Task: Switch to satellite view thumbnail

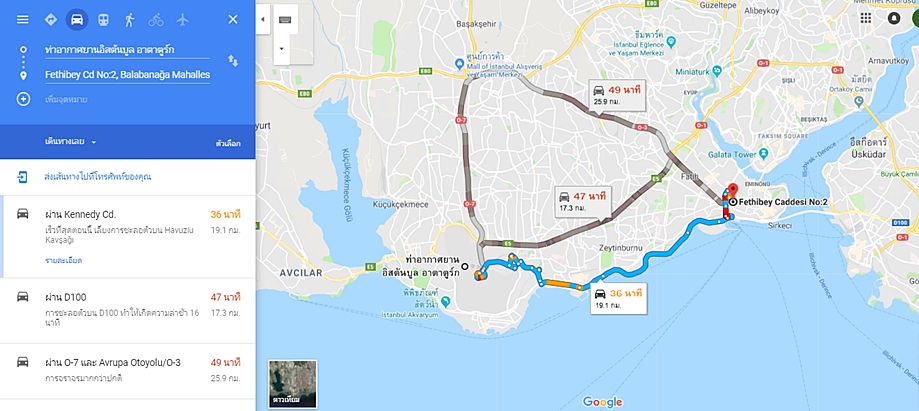Action: [291, 384]
